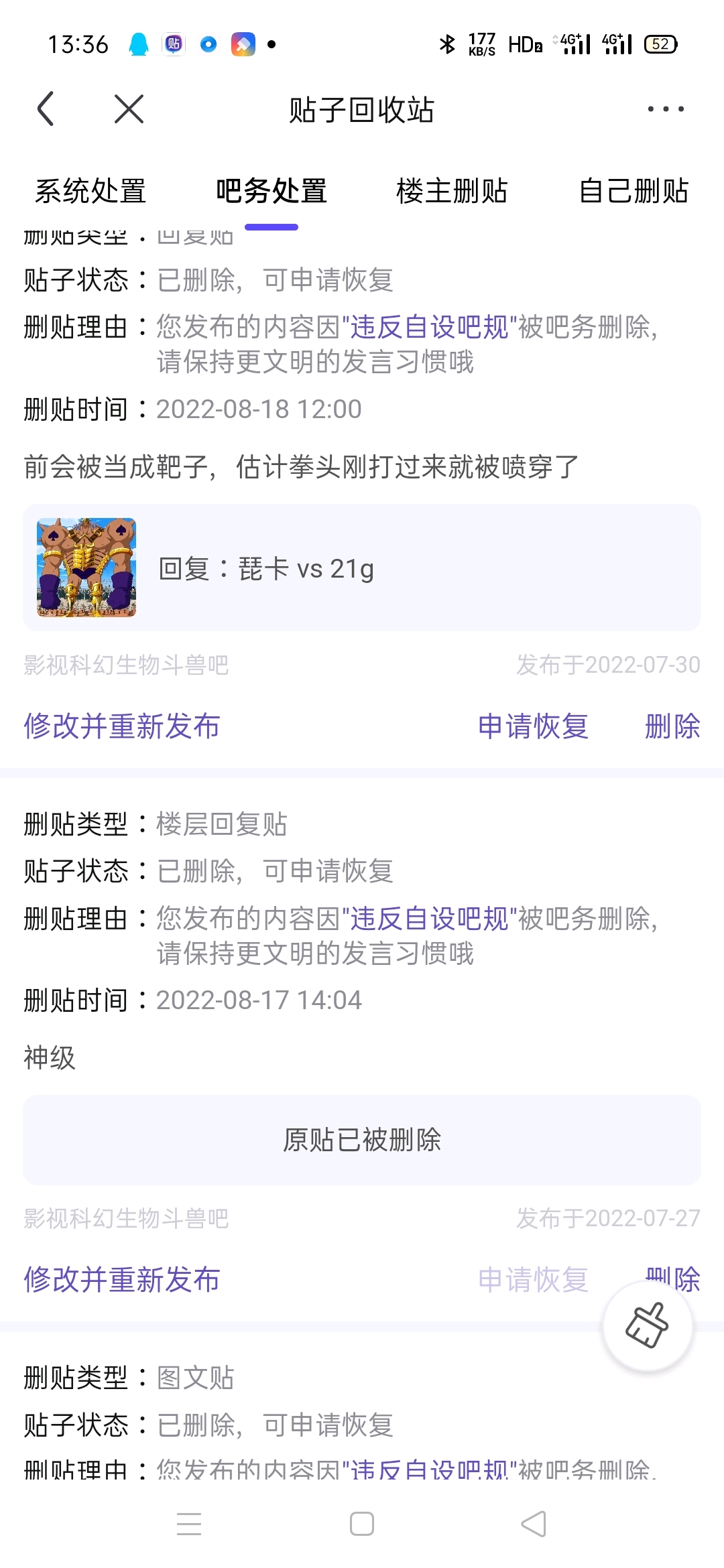This screenshot has width=724, height=1568.
Task: Open the original post 琵卡 vs 21g
Action: coord(362,568)
